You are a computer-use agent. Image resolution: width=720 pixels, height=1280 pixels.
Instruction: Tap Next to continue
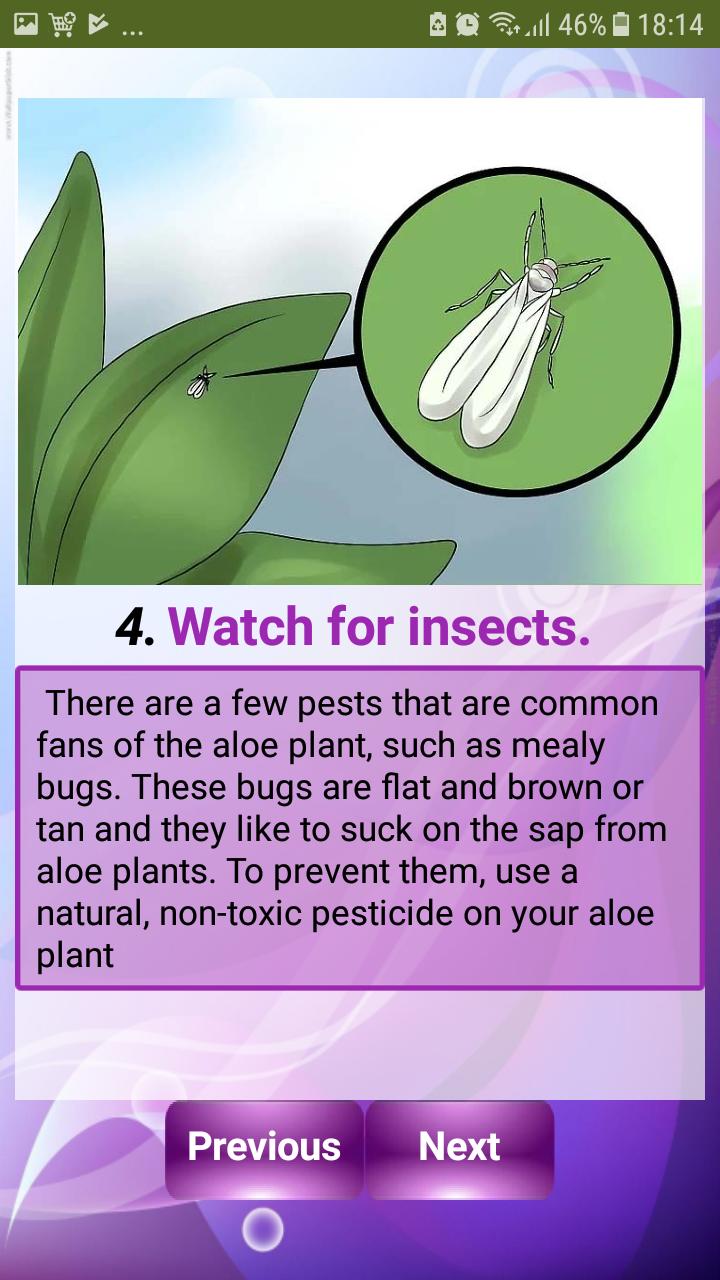pyautogui.click(x=459, y=1148)
